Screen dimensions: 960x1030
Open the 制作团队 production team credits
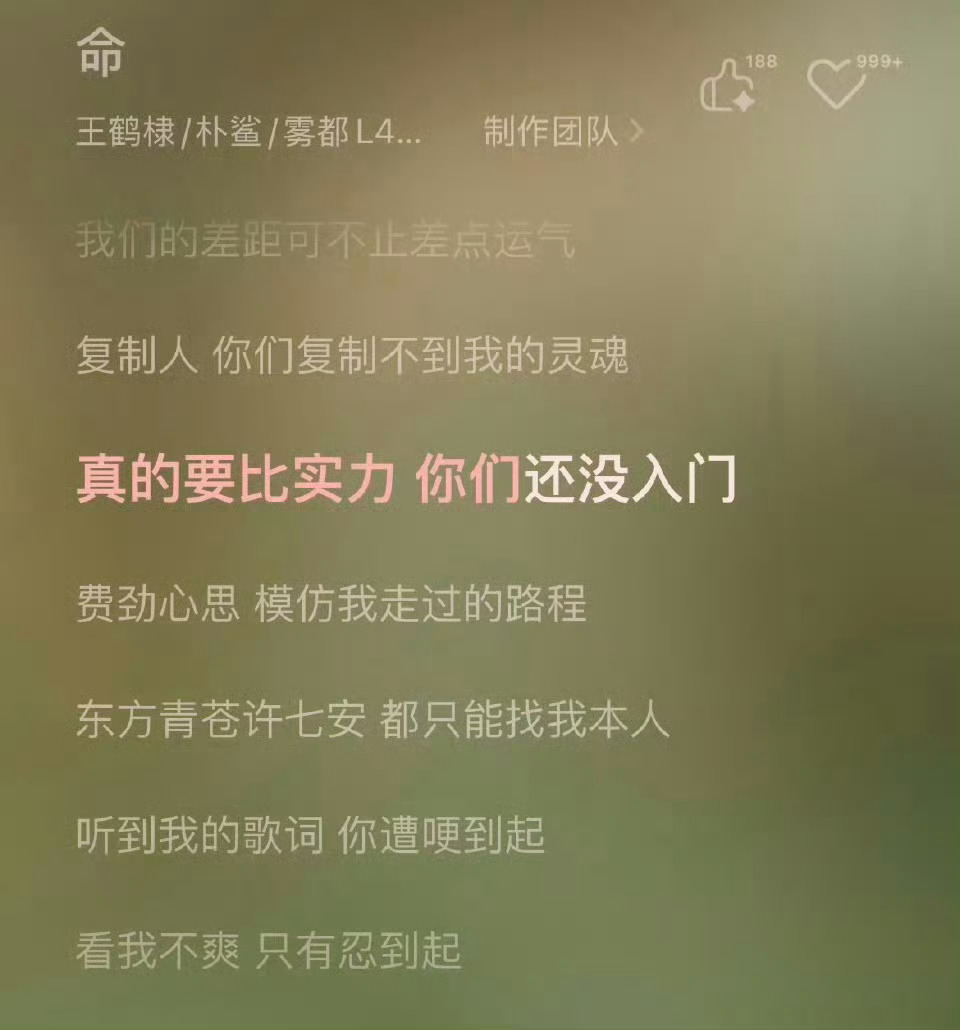click(x=562, y=132)
